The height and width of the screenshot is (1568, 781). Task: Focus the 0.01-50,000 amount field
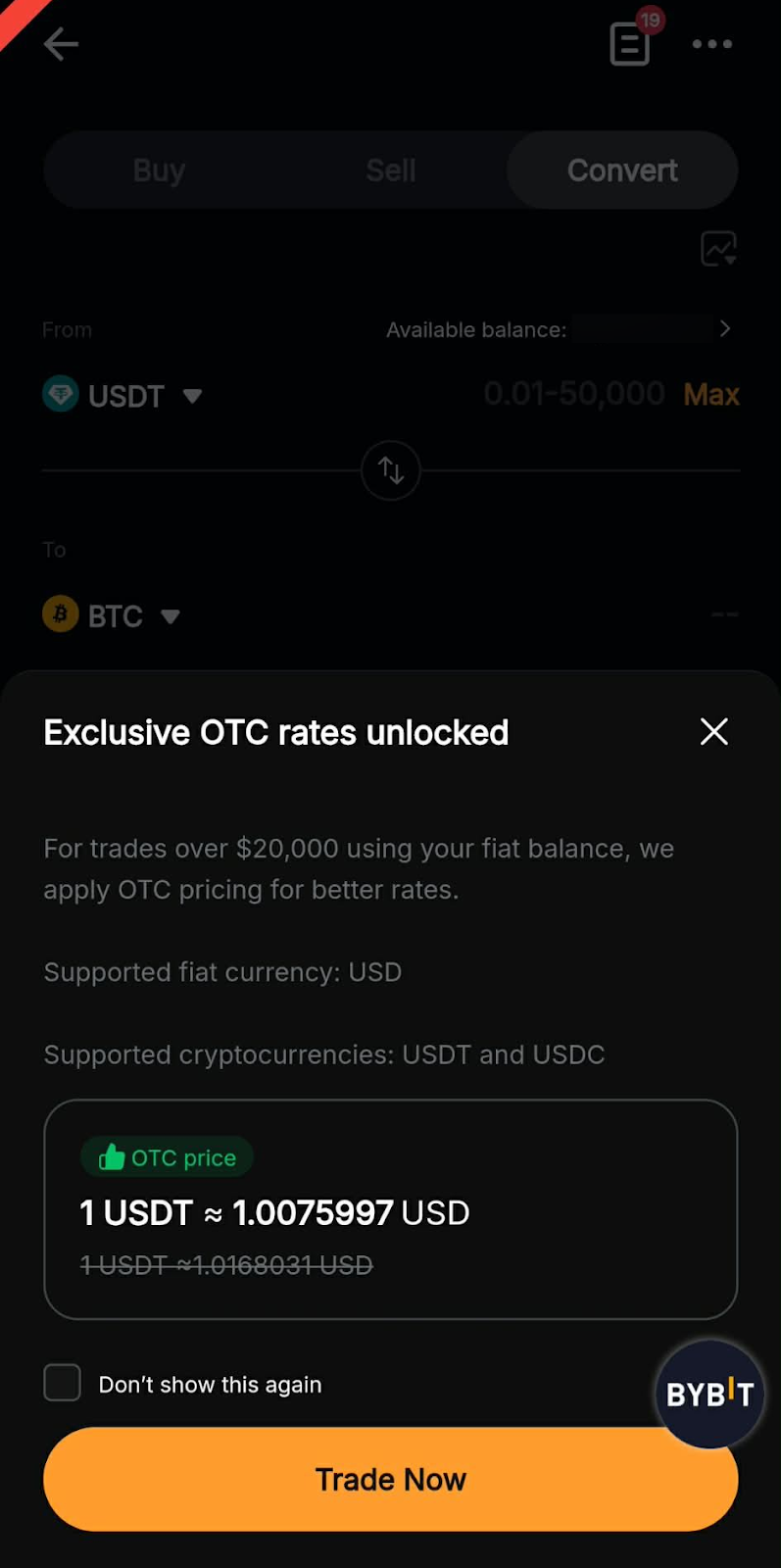coord(573,395)
